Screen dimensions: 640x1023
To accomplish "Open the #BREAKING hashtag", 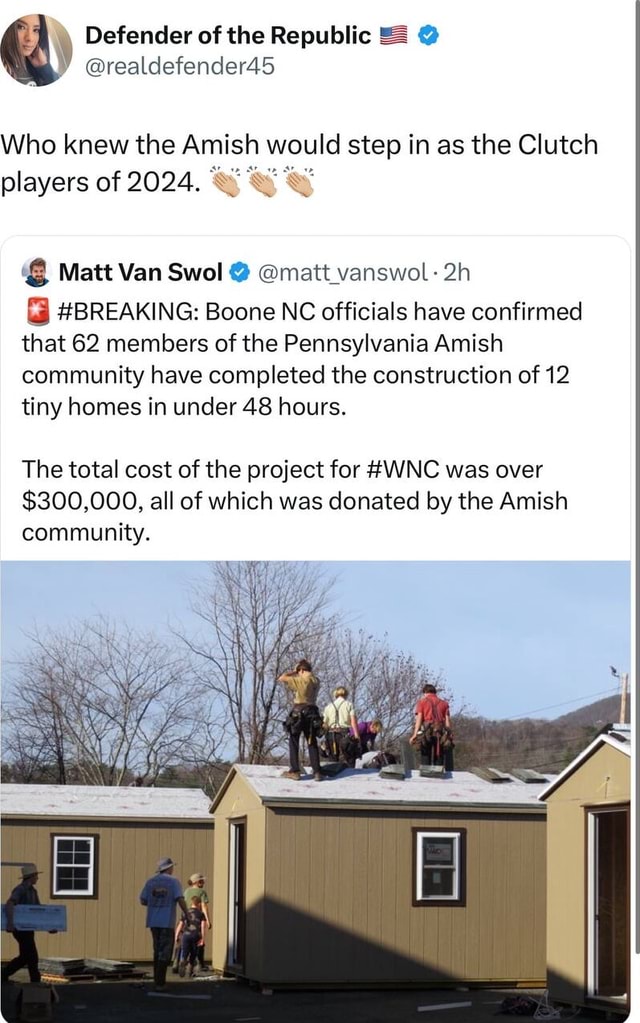I will (129, 311).
